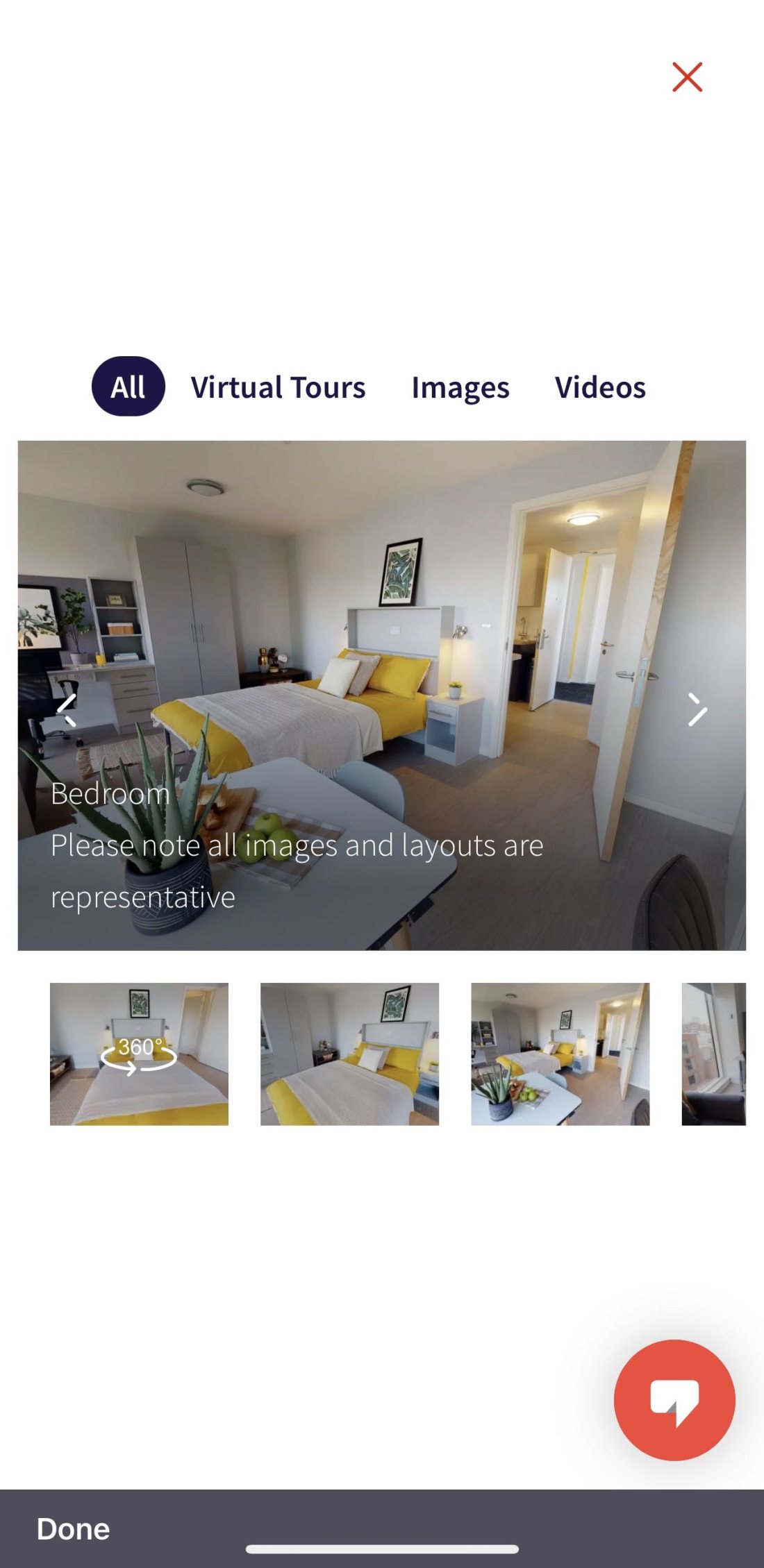Switch to the Videos tab
764x1568 pixels.
pos(600,387)
